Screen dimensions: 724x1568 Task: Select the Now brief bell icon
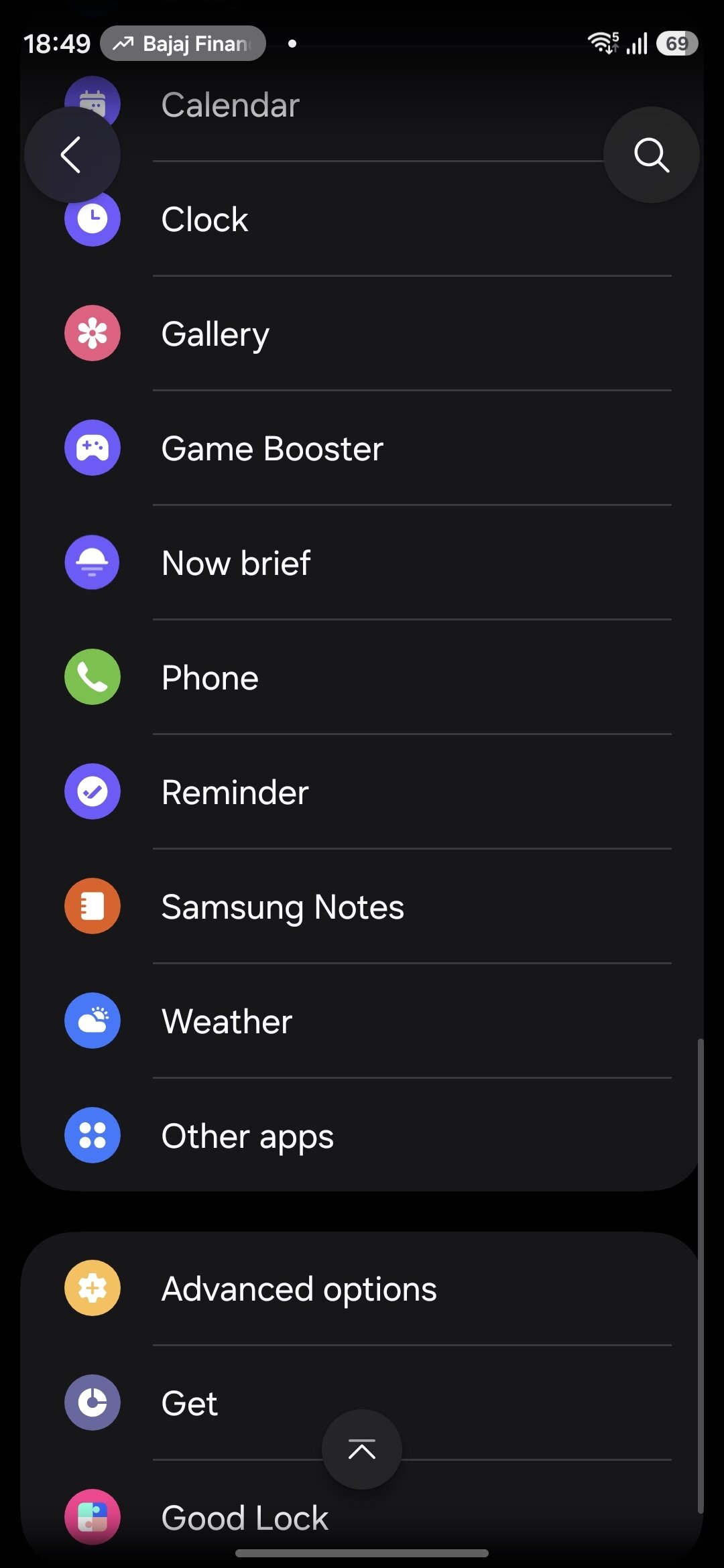[92, 562]
